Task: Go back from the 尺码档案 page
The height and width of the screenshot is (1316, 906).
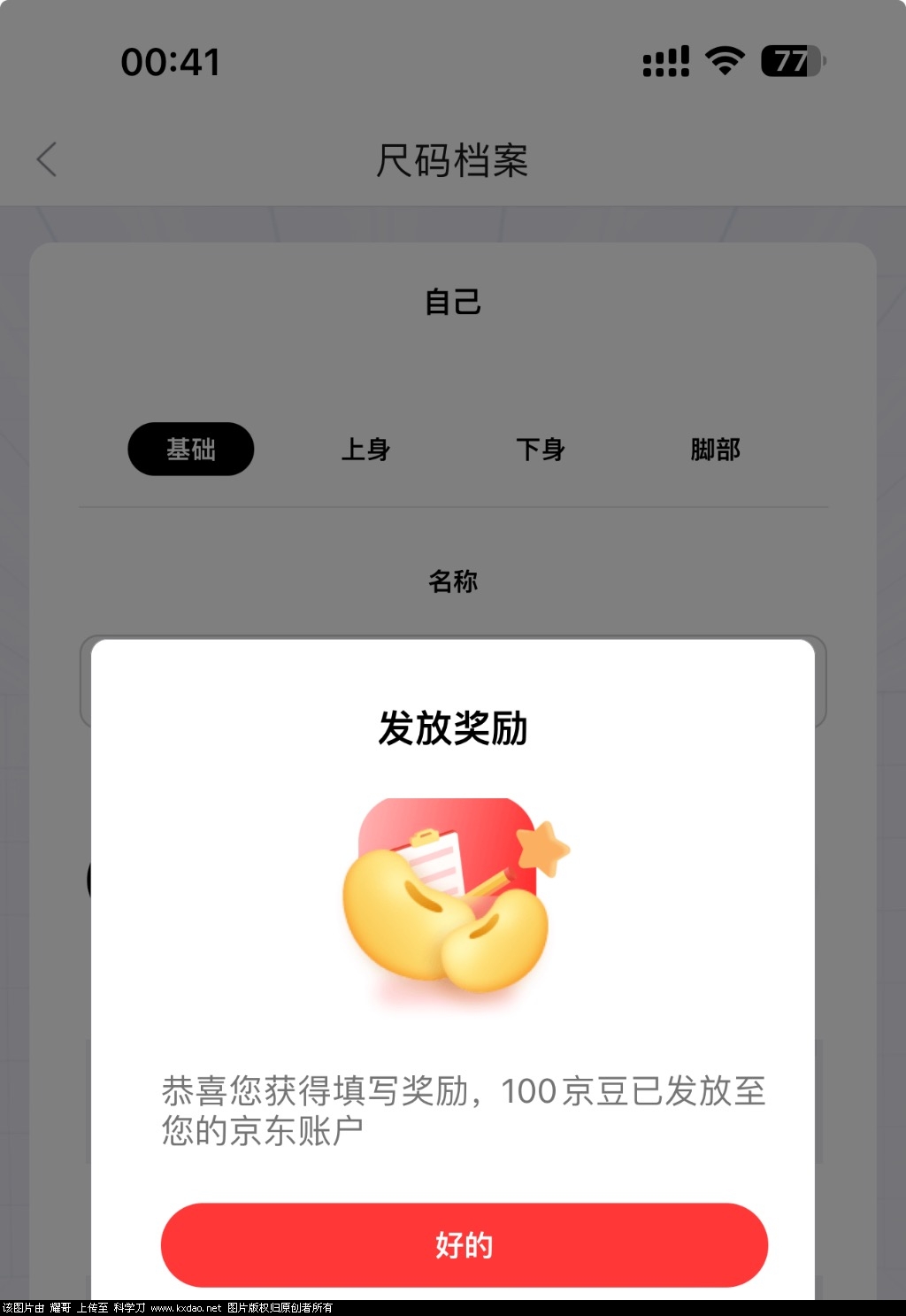Action: [x=48, y=160]
